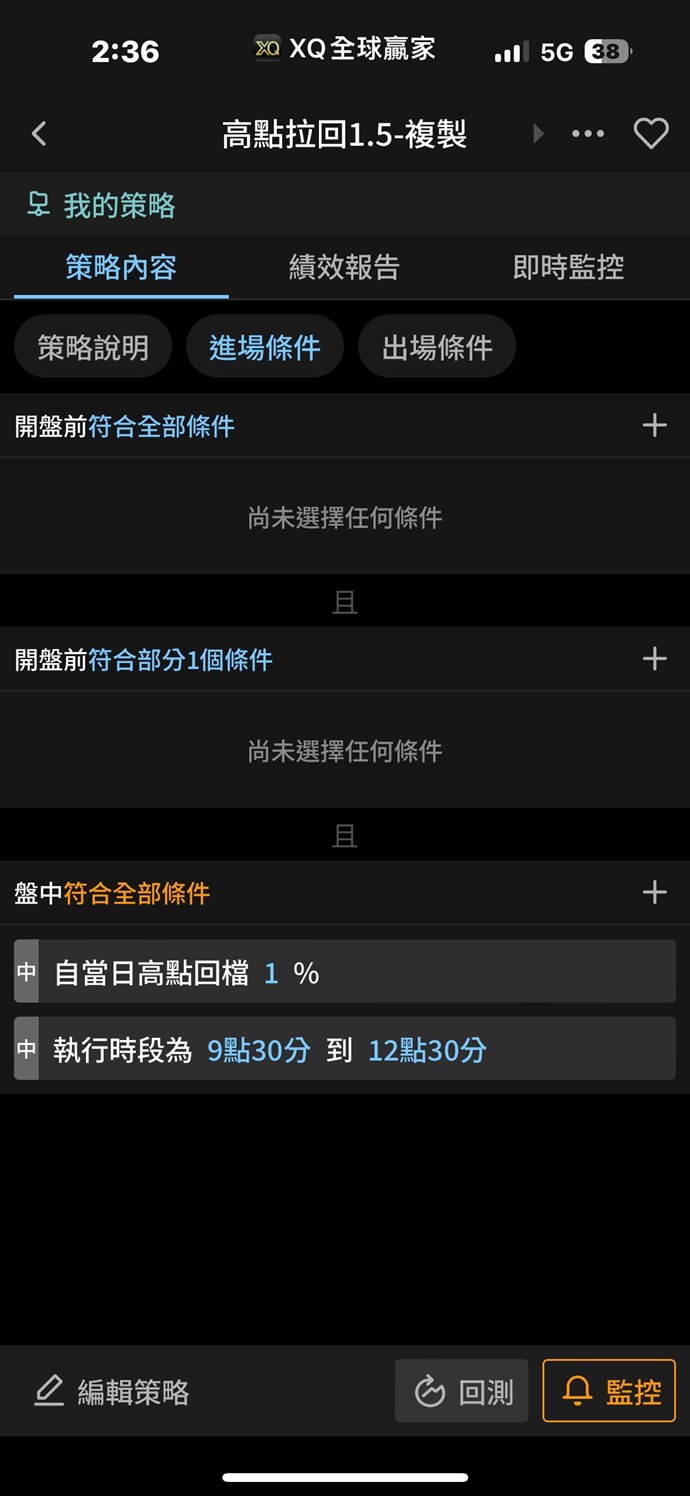Screen dimensions: 690x1496
Task: Go back with the top-left arrow
Action: [39, 134]
